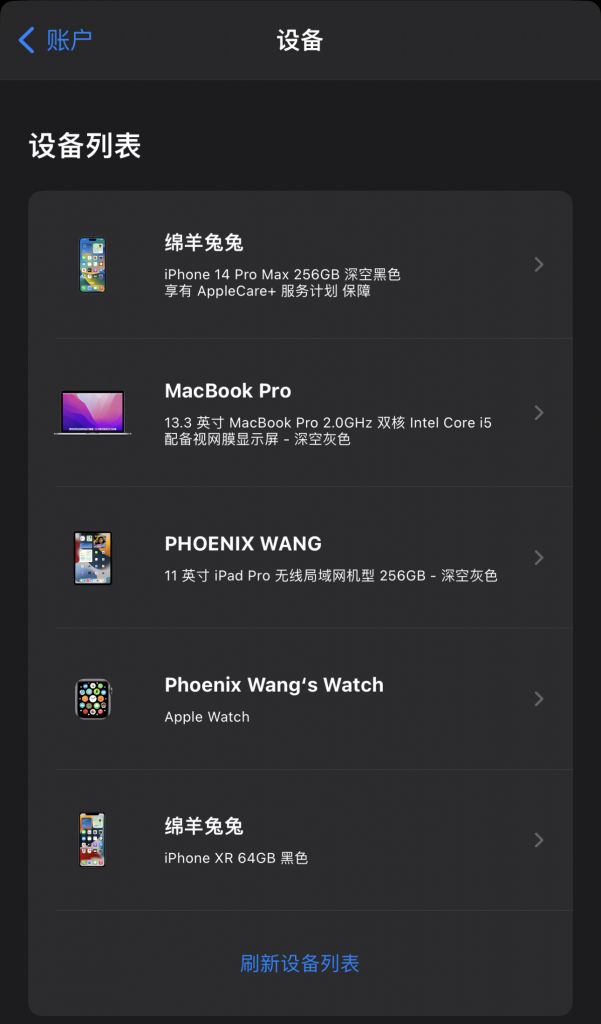The width and height of the screenshot is (601, 1024).
Task: Tap 刷新设备列表 to refresh devices
Action: [300, 963]
